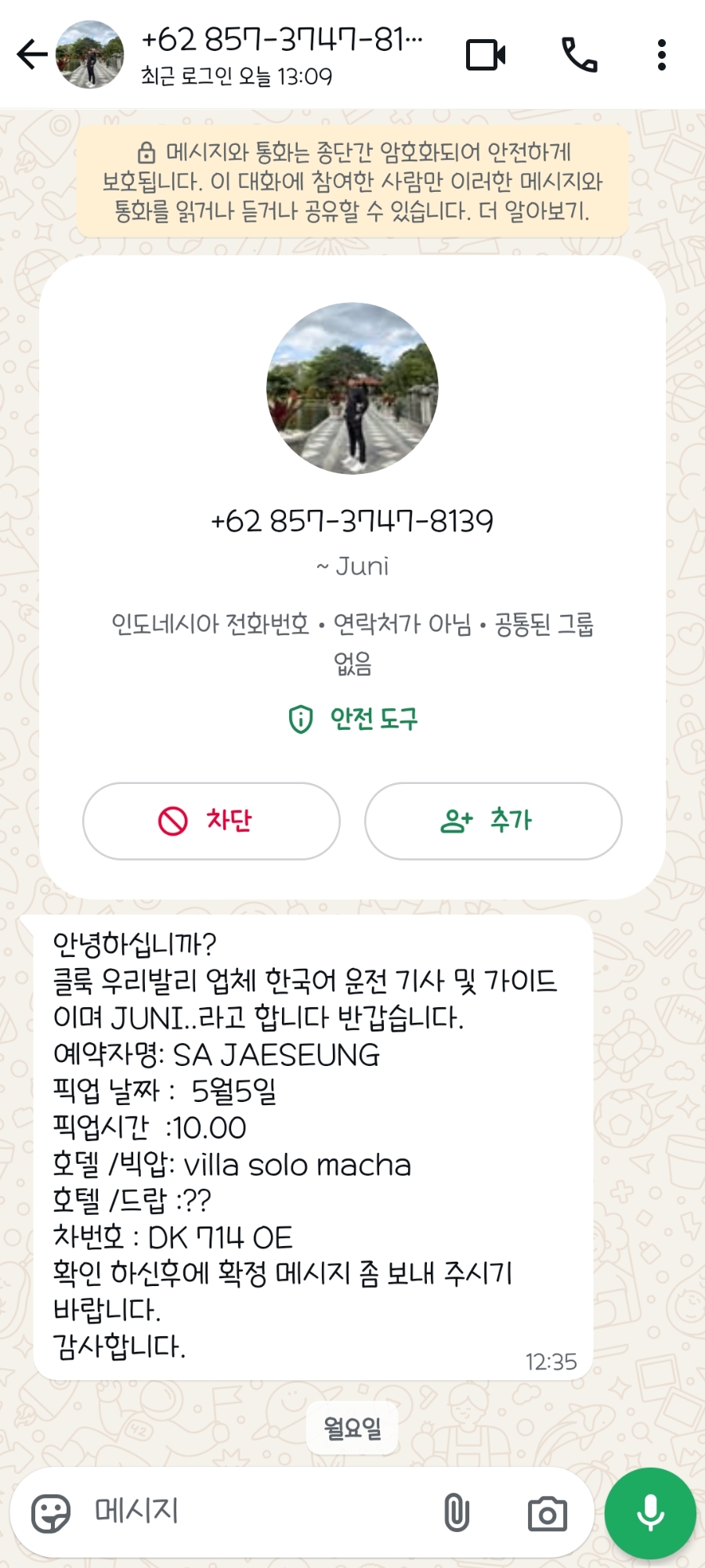Attach a file with the paperclip
This screenshot has width=705, height=1568.
tap(457, 1512)
